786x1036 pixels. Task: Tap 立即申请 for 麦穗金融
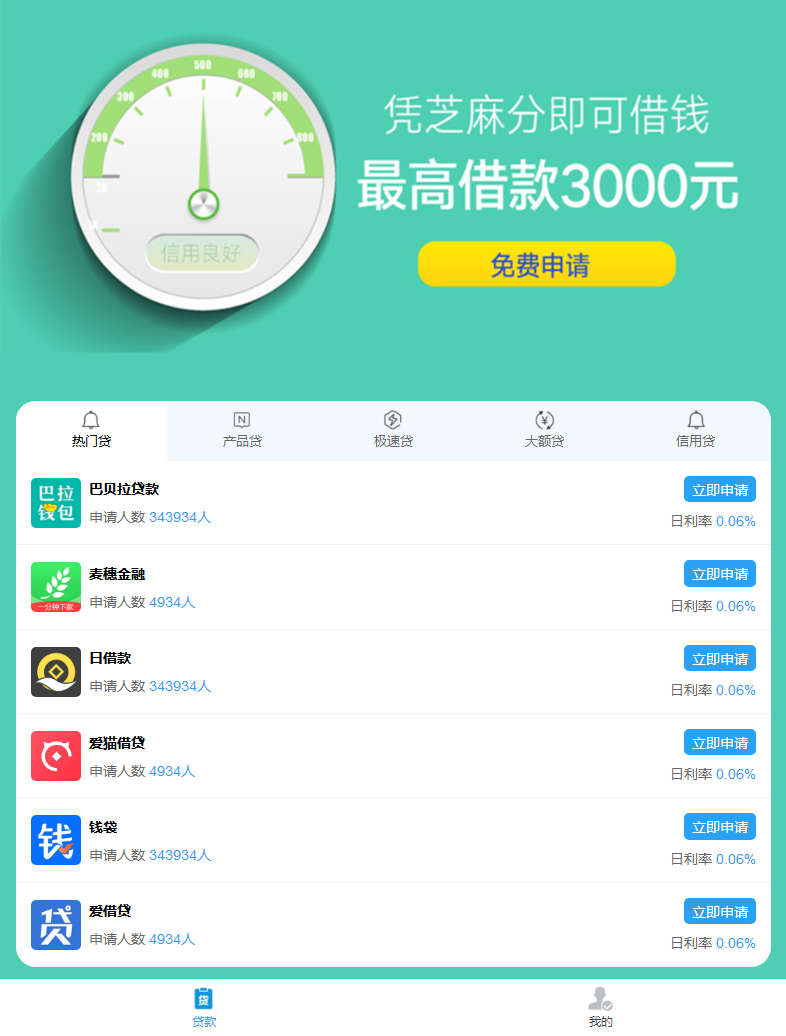719,574
